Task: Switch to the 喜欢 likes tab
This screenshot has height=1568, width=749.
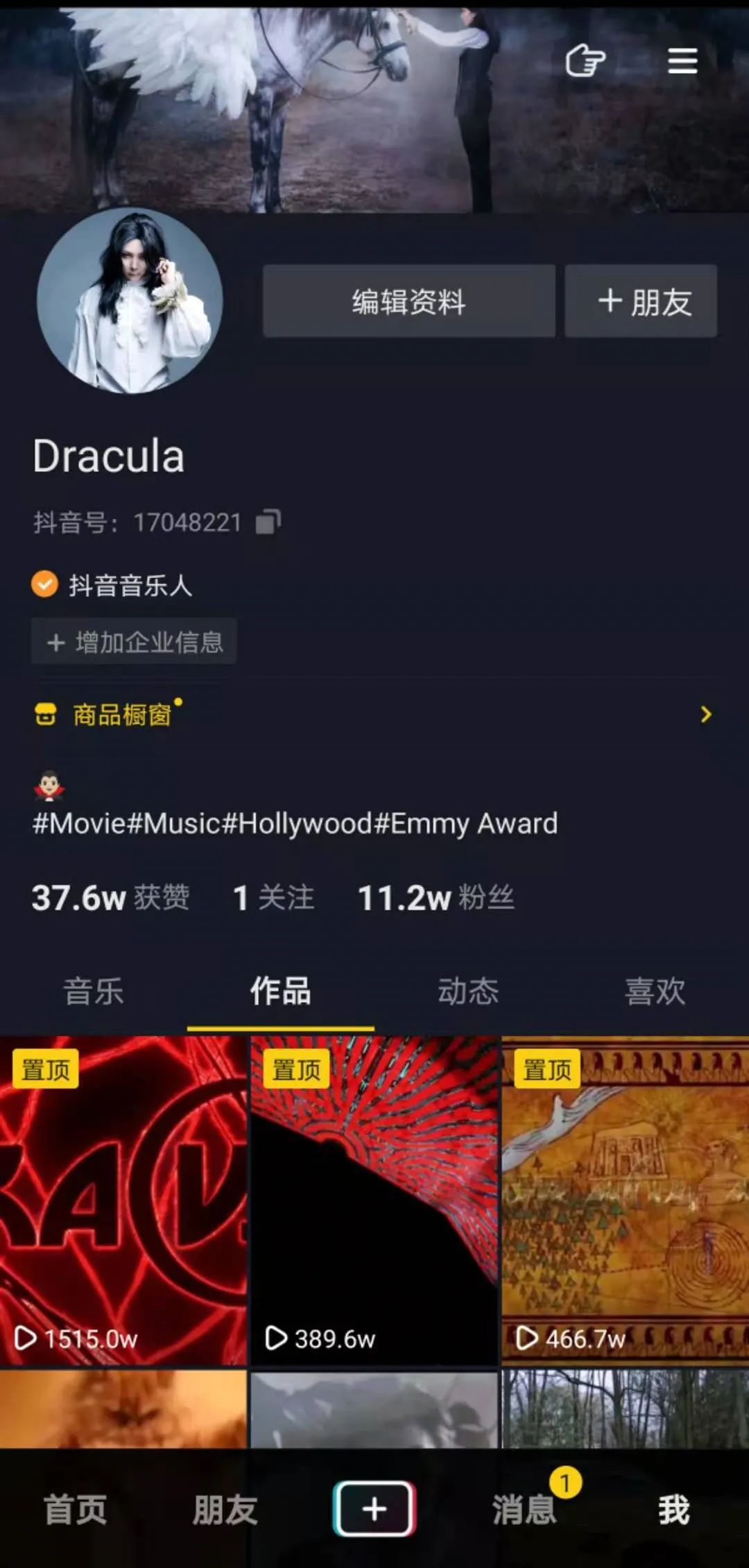Action: (655, 991)
